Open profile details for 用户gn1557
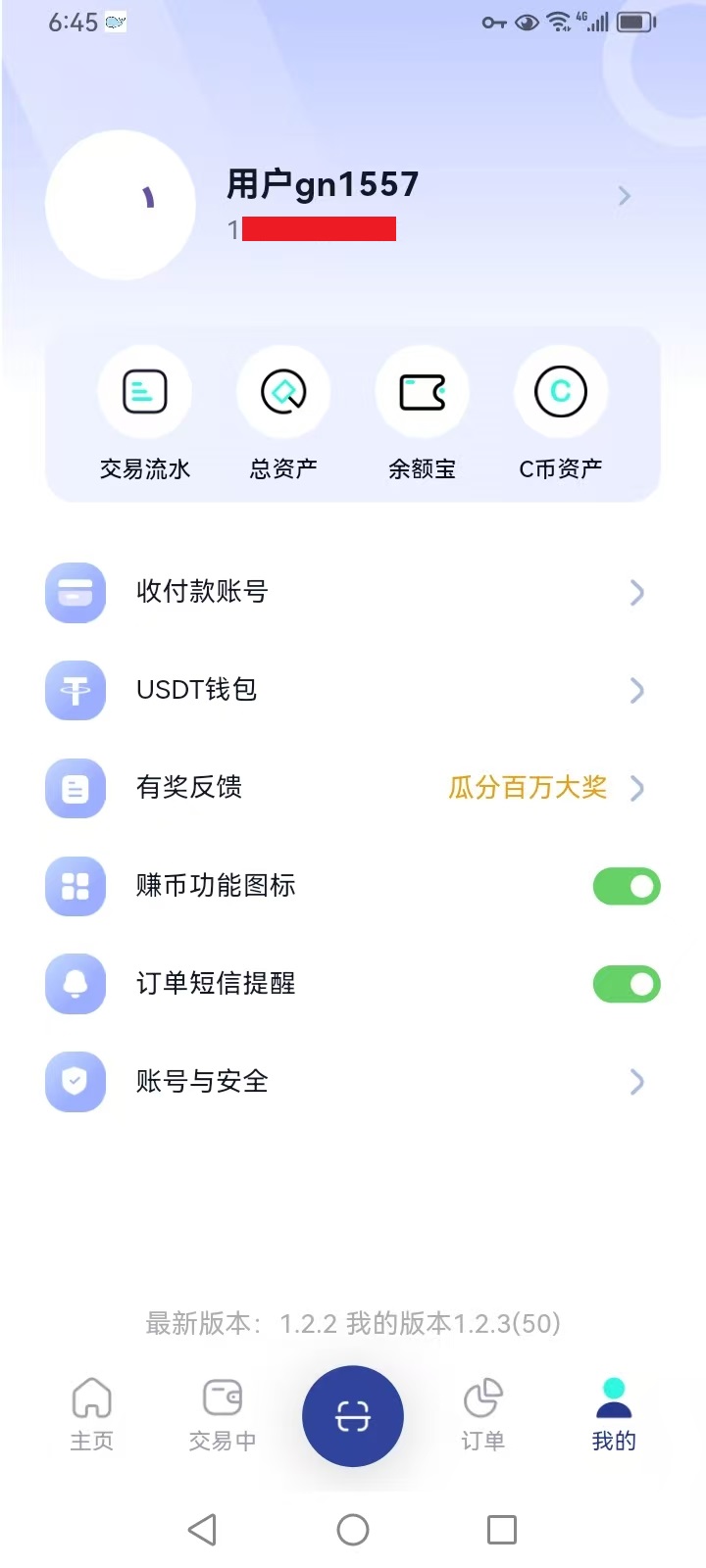The width and height of the screenshot is (706, 1568). click(624, 197)
